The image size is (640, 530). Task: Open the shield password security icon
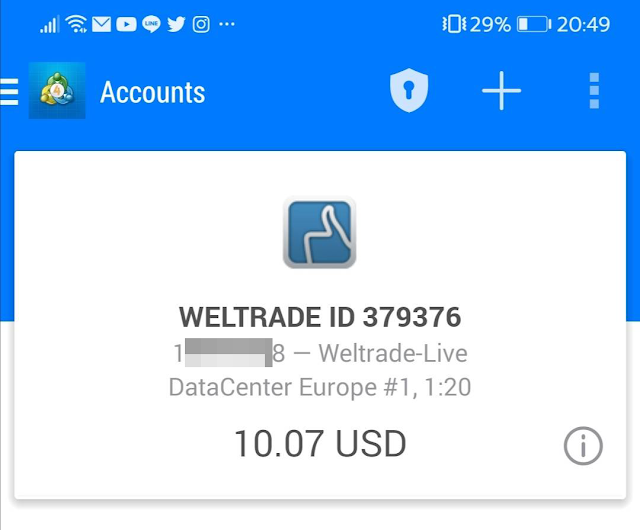pos(408,92)
